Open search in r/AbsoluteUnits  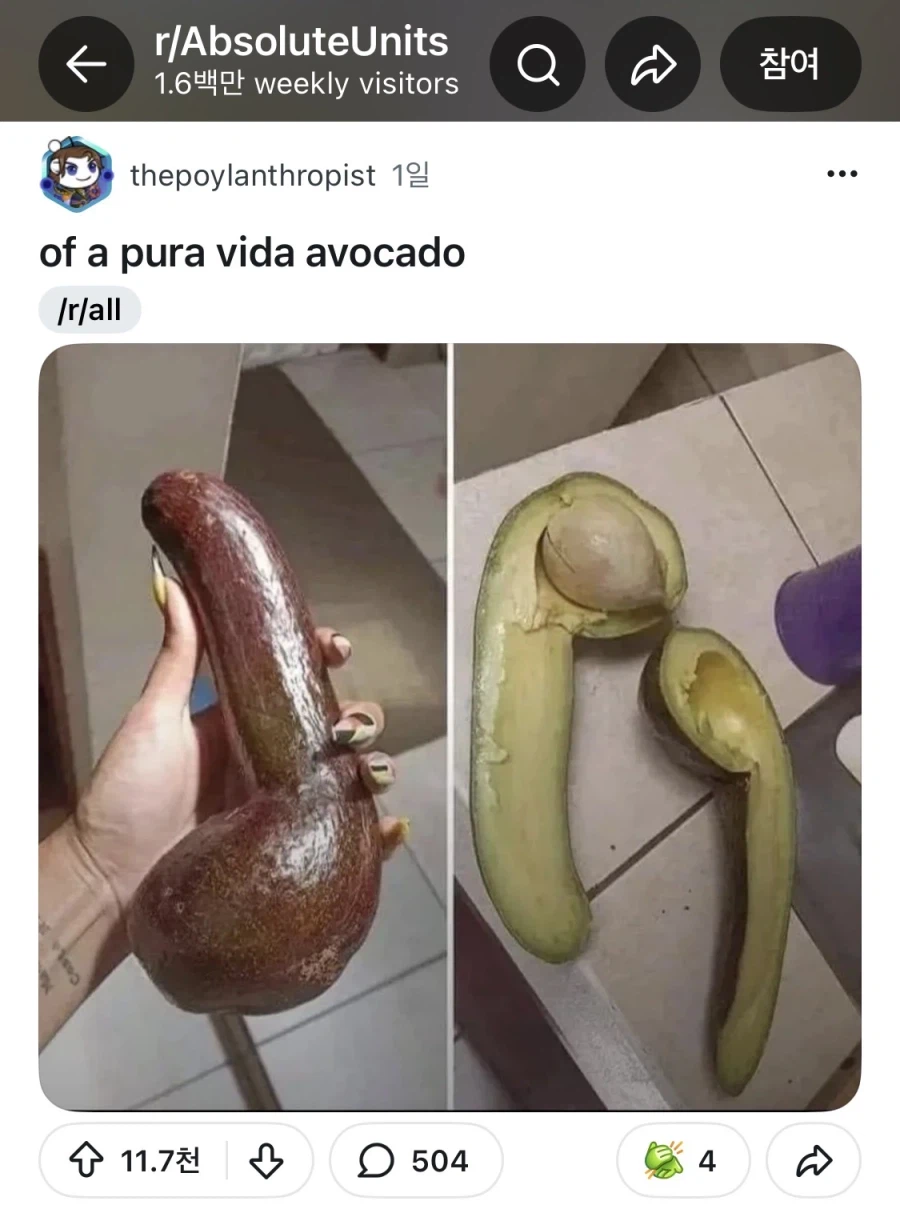click(538, 64)
